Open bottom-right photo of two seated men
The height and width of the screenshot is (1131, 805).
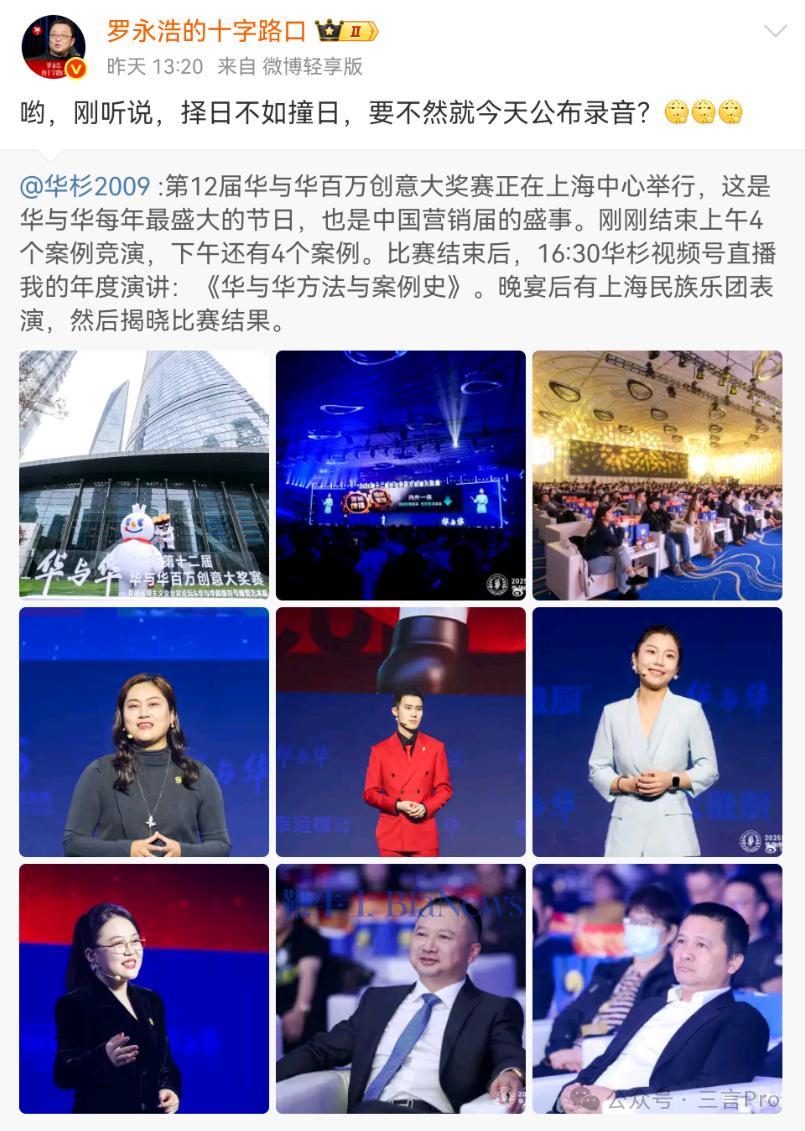657,990
